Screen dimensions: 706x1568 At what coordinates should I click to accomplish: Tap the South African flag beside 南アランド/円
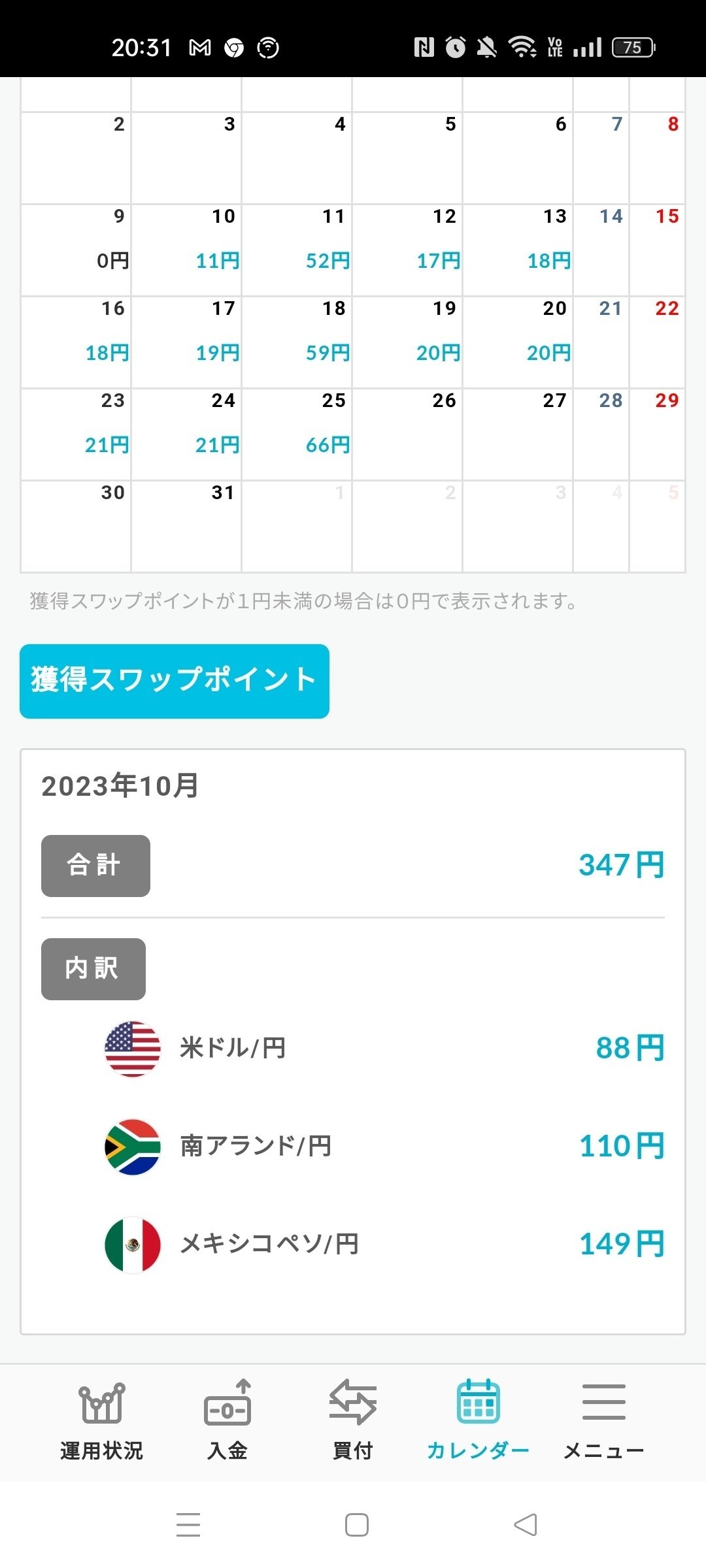click(x=131, y=1147)
